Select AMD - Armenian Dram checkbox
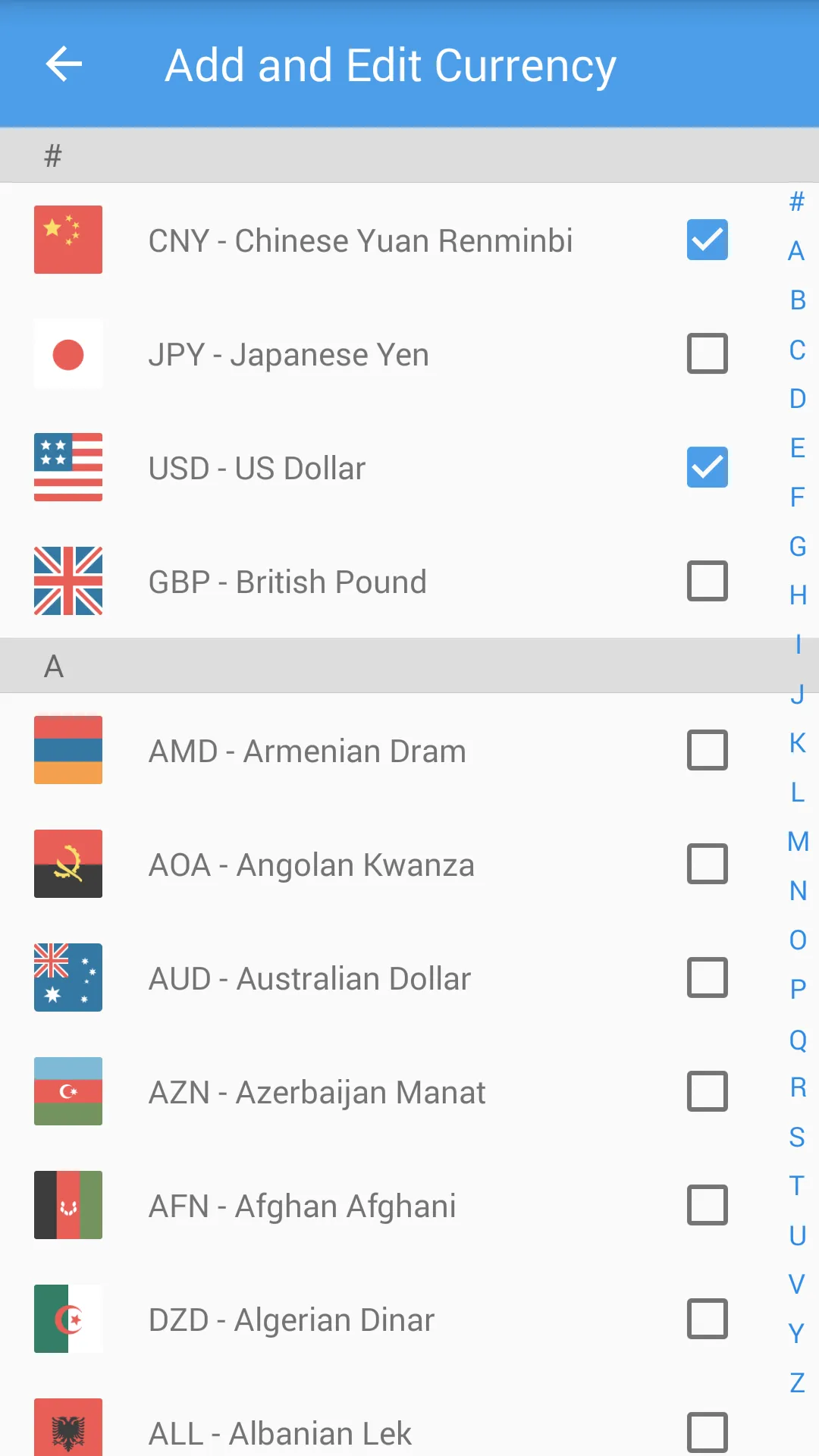The height and width of the screenshot is (1456, 819). (x=707, y=750)
